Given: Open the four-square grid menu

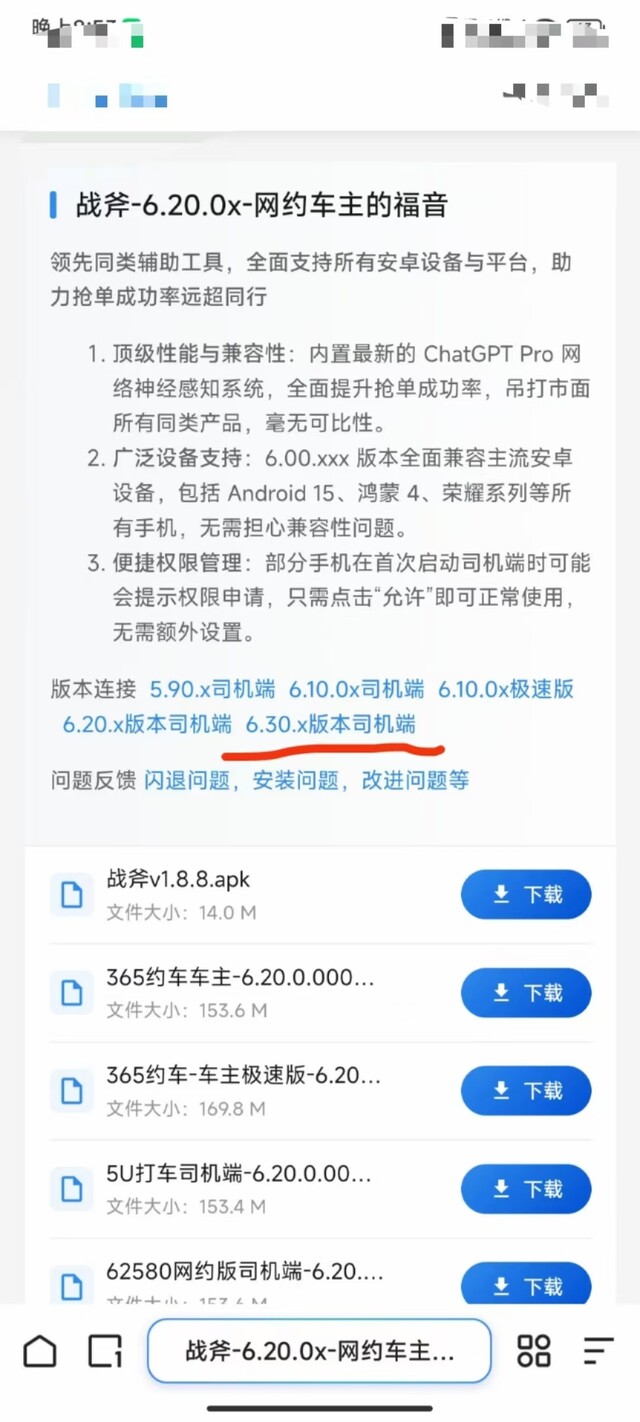Looking at the screenshot, I should pyautogui.click(x=534, y=1351).
